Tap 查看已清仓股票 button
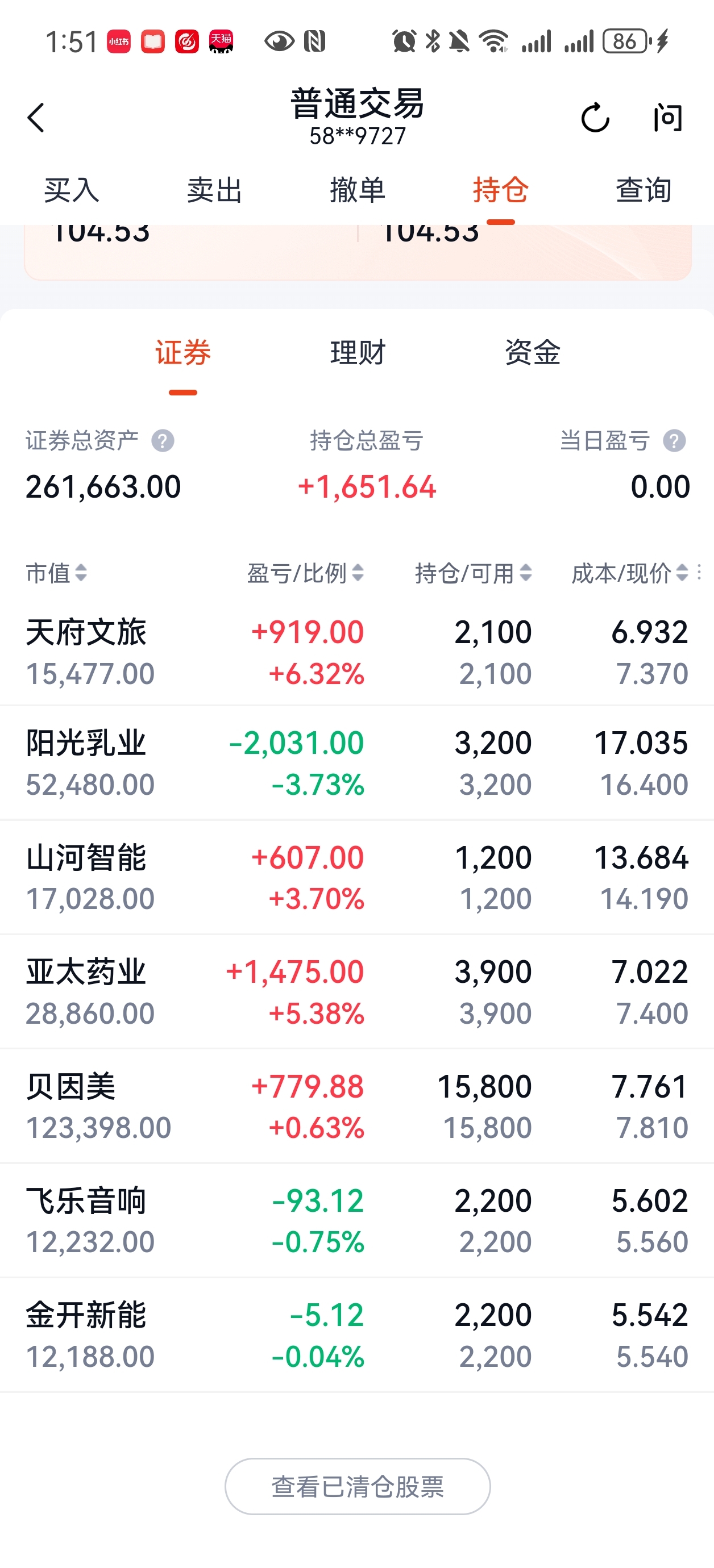Screen dimensions: 714x1568 click(358, 1486)
